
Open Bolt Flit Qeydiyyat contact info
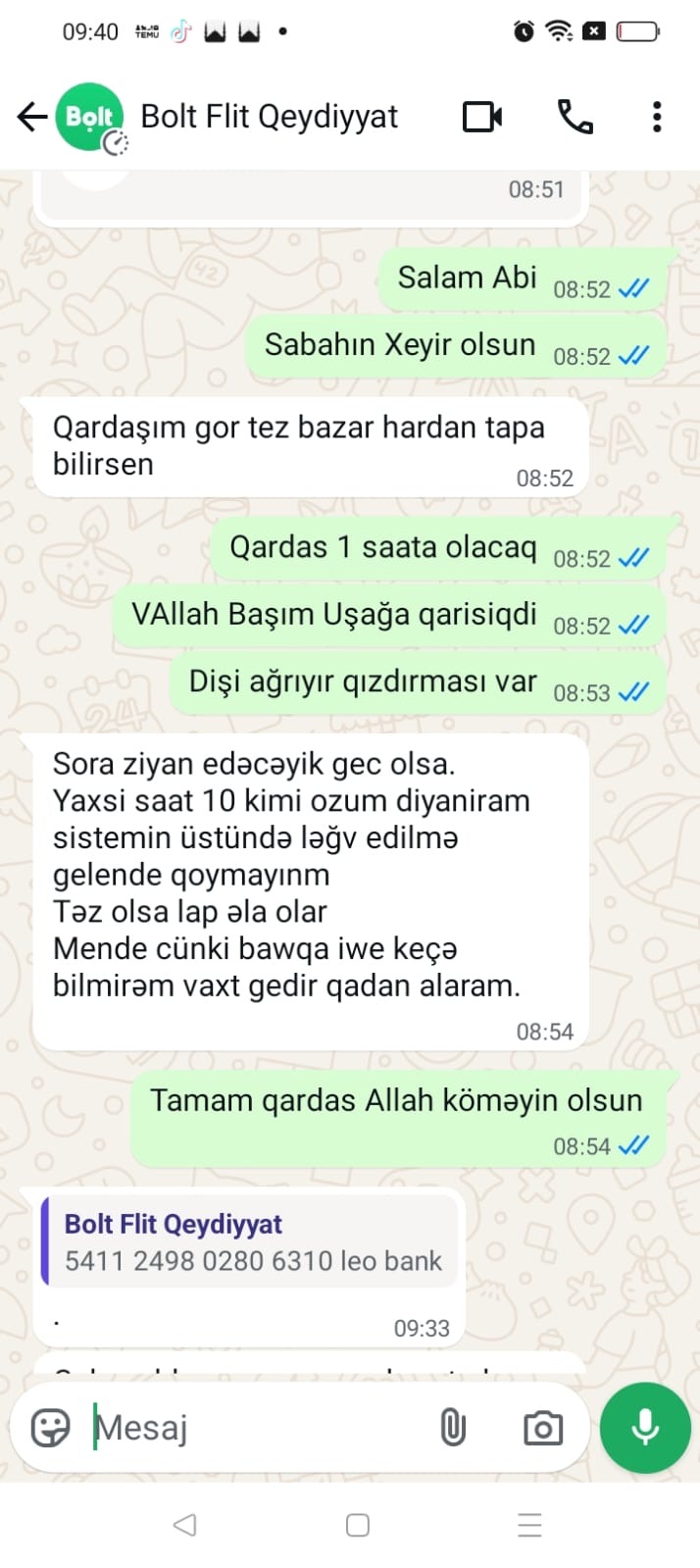point(269,118)
